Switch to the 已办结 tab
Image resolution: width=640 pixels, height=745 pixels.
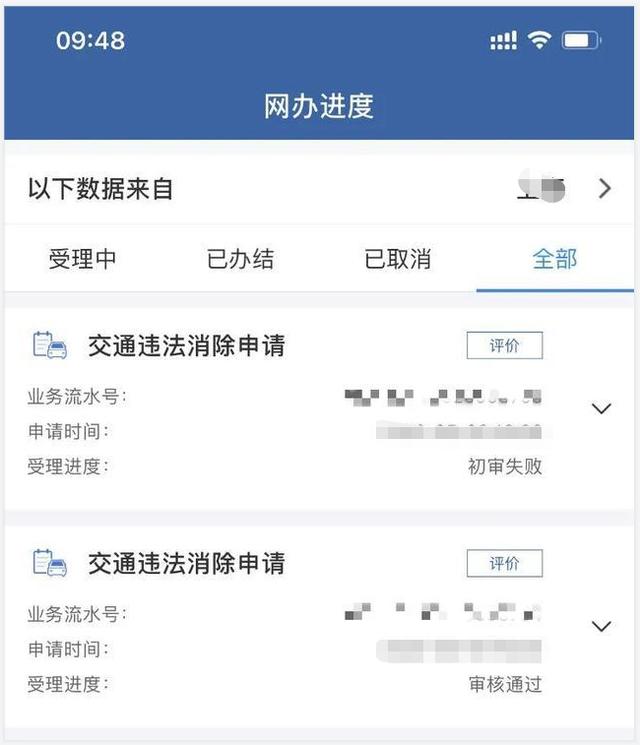(240, 259)
